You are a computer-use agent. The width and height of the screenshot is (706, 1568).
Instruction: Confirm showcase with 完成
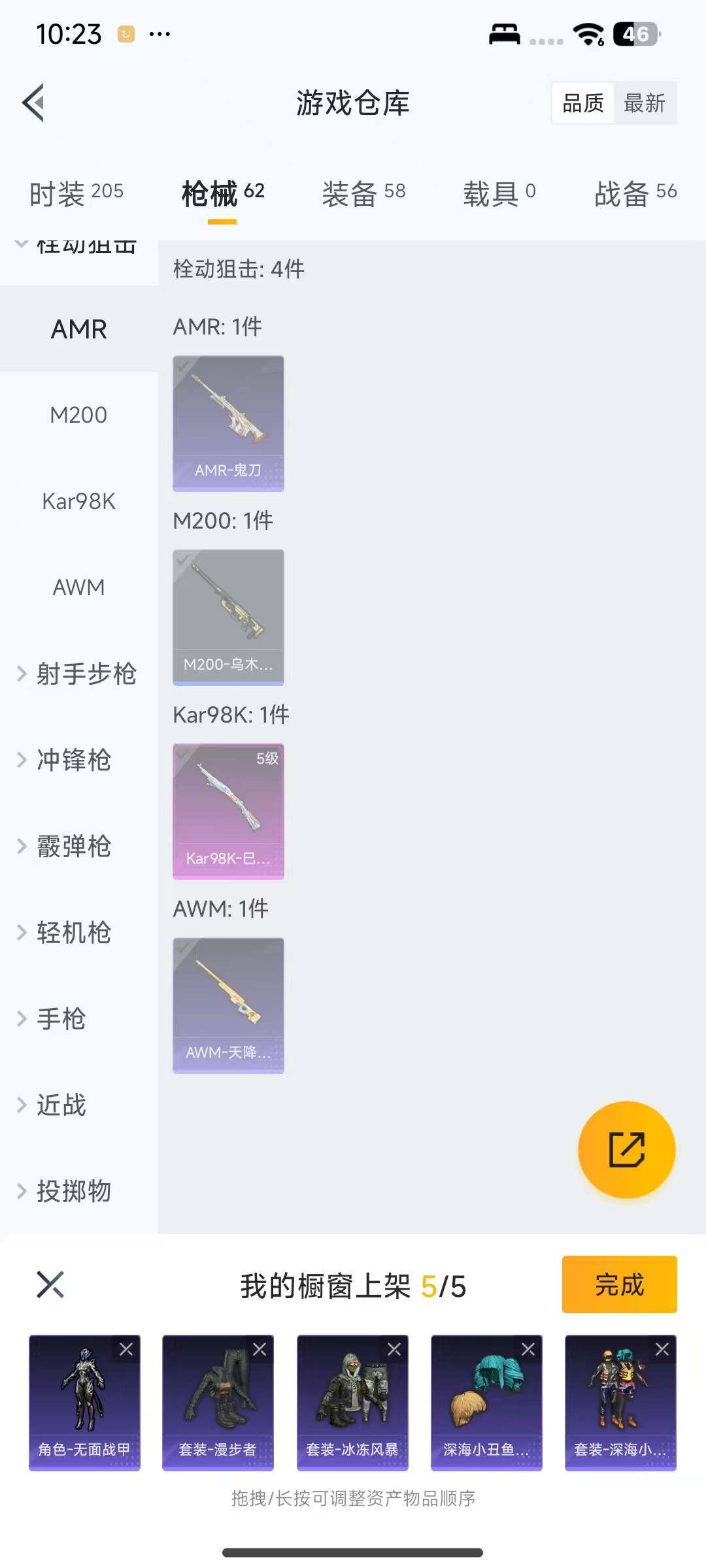point(619,1284)
